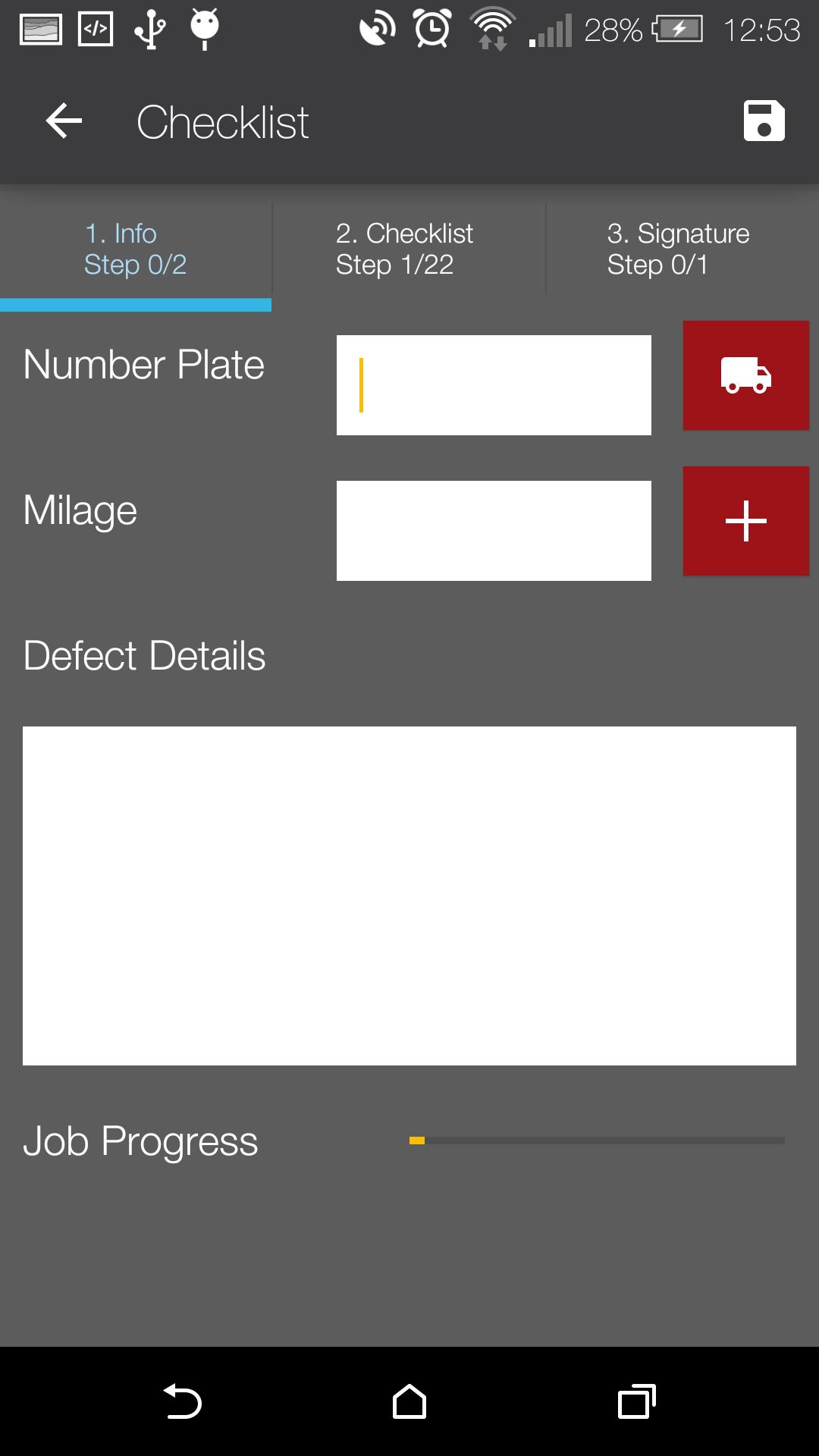Tap the red plus button beside Milage
The width and height of the screenshot is (819, 1456).
coord(746,521)
